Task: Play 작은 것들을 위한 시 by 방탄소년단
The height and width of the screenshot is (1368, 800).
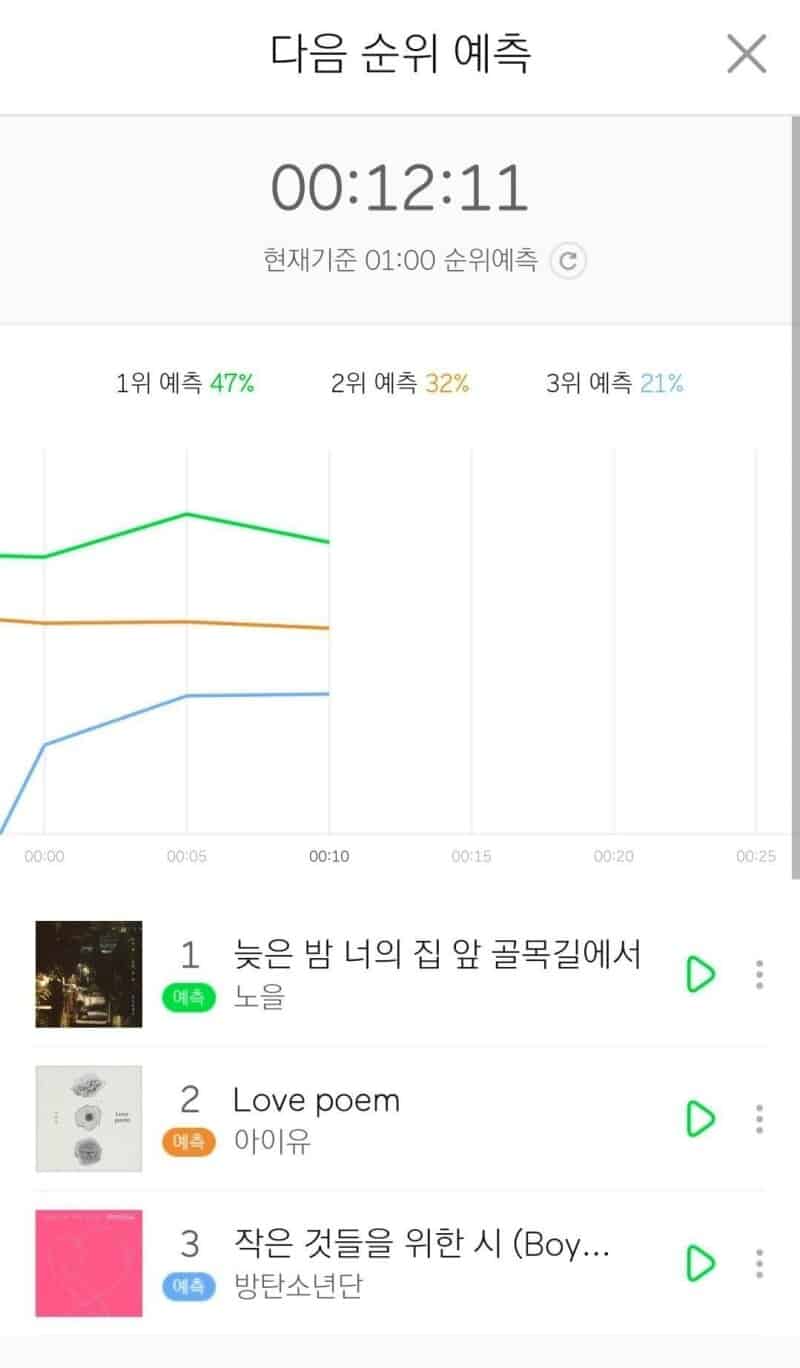Action: coord(700,1263)
